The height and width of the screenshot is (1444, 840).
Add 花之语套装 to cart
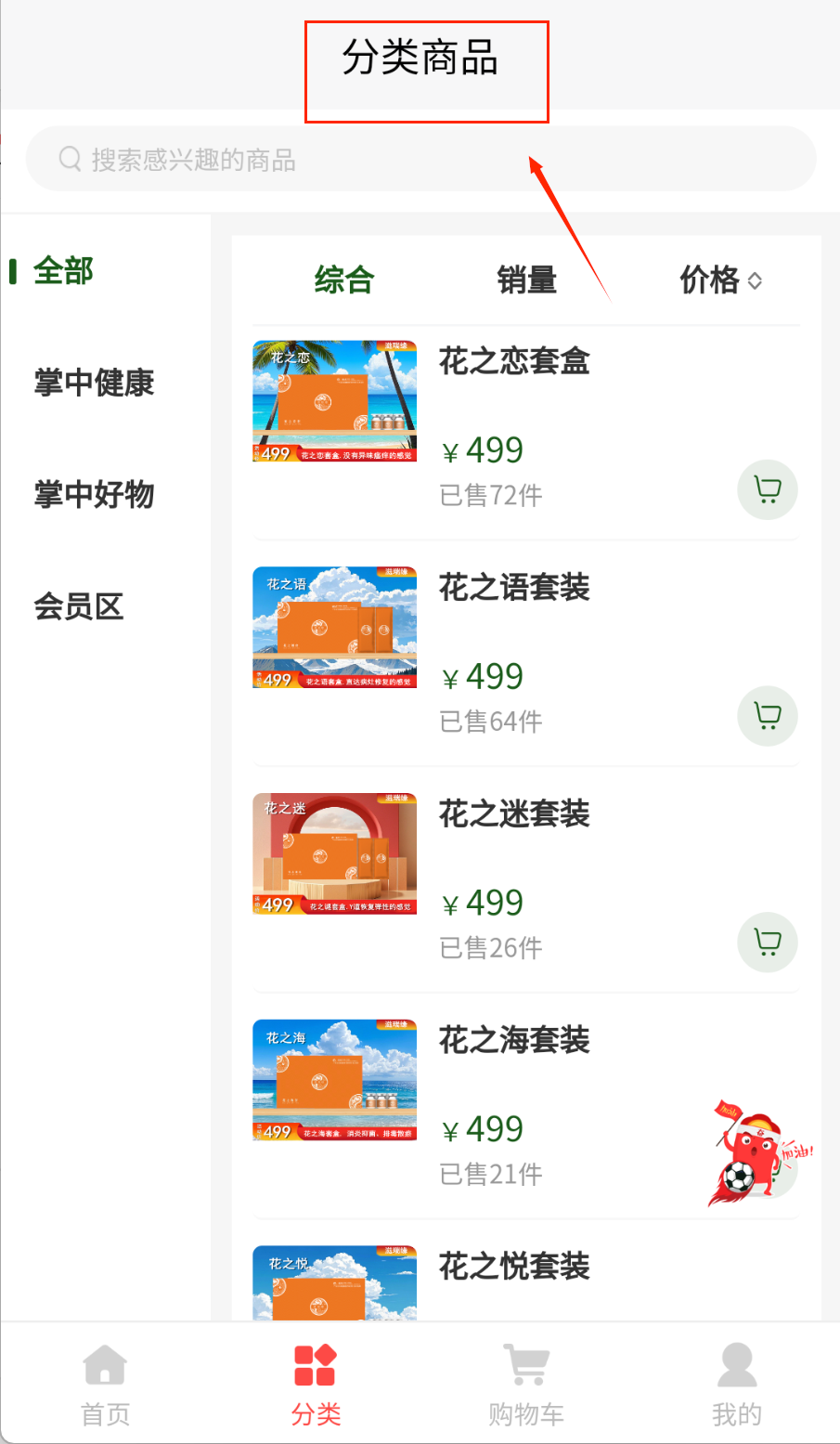coord(768,716)
